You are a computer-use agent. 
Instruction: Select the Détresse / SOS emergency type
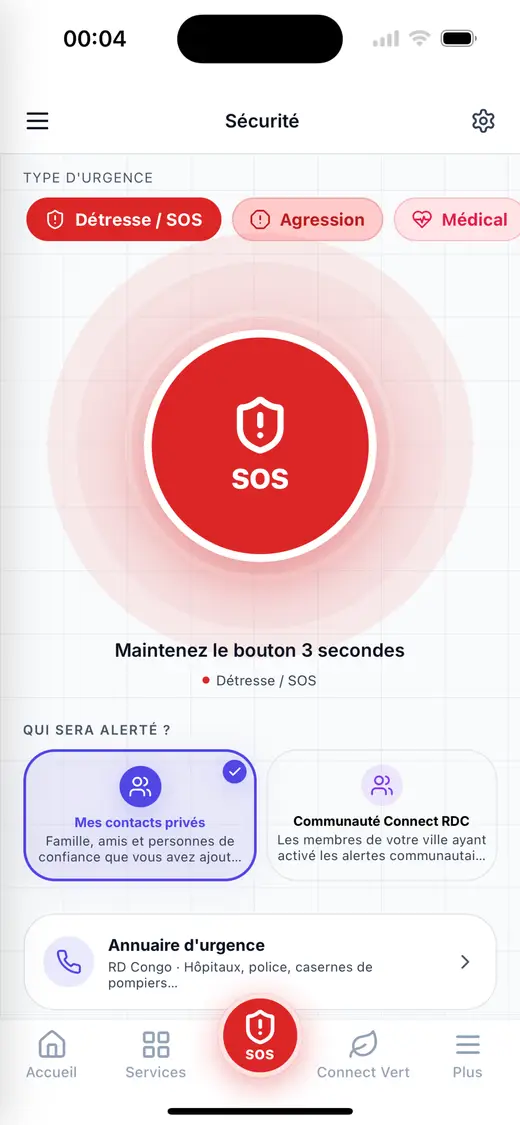click(x=123, y=220)
